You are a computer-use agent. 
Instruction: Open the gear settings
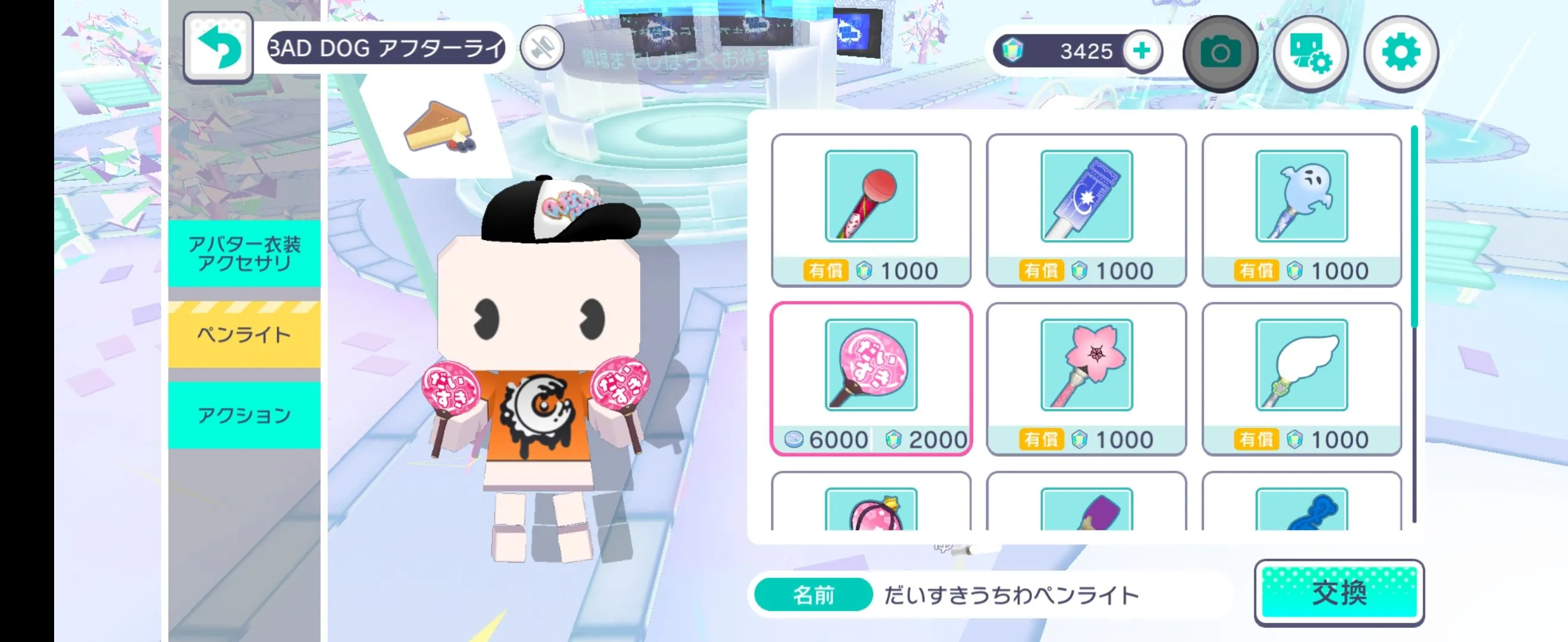pos(1401,53)
